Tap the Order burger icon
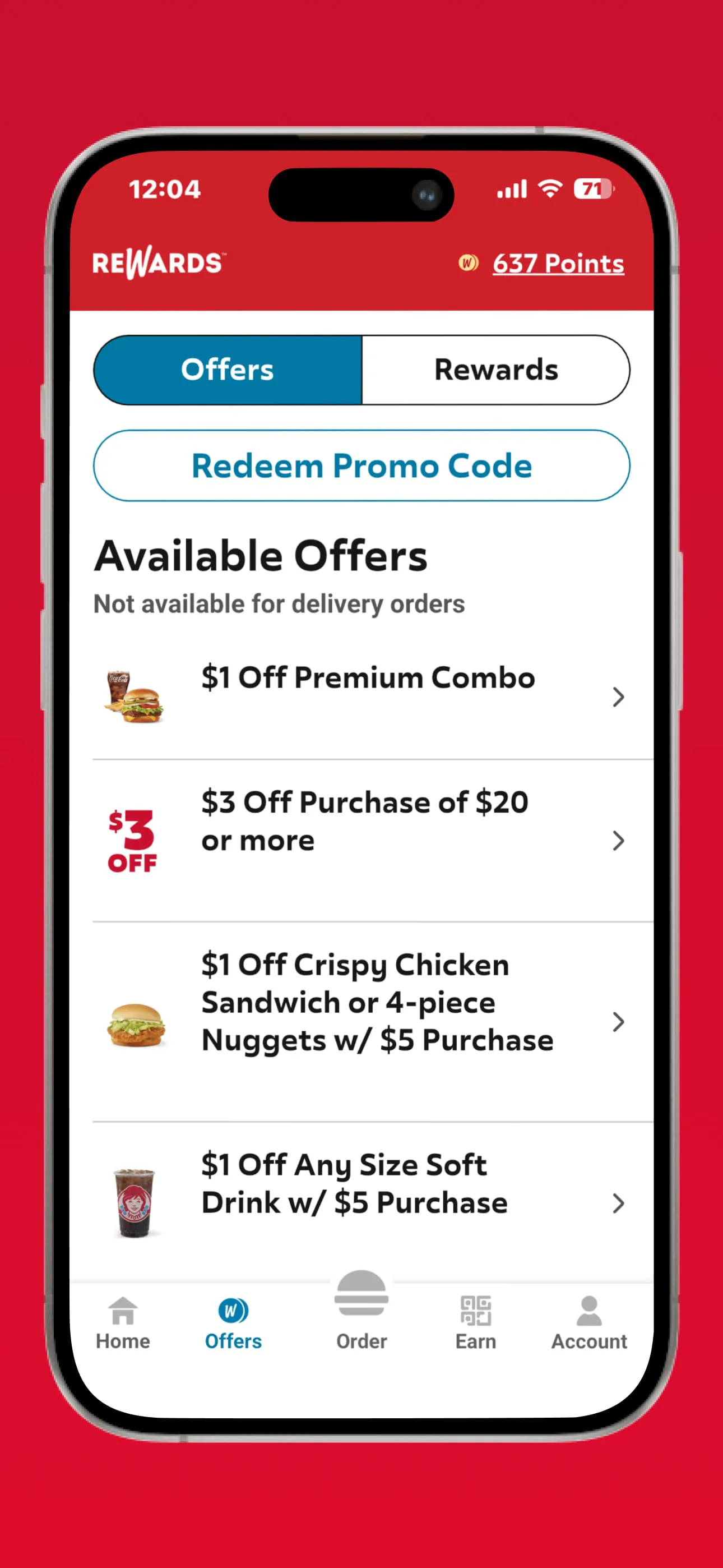 (x=361, y=1295)
